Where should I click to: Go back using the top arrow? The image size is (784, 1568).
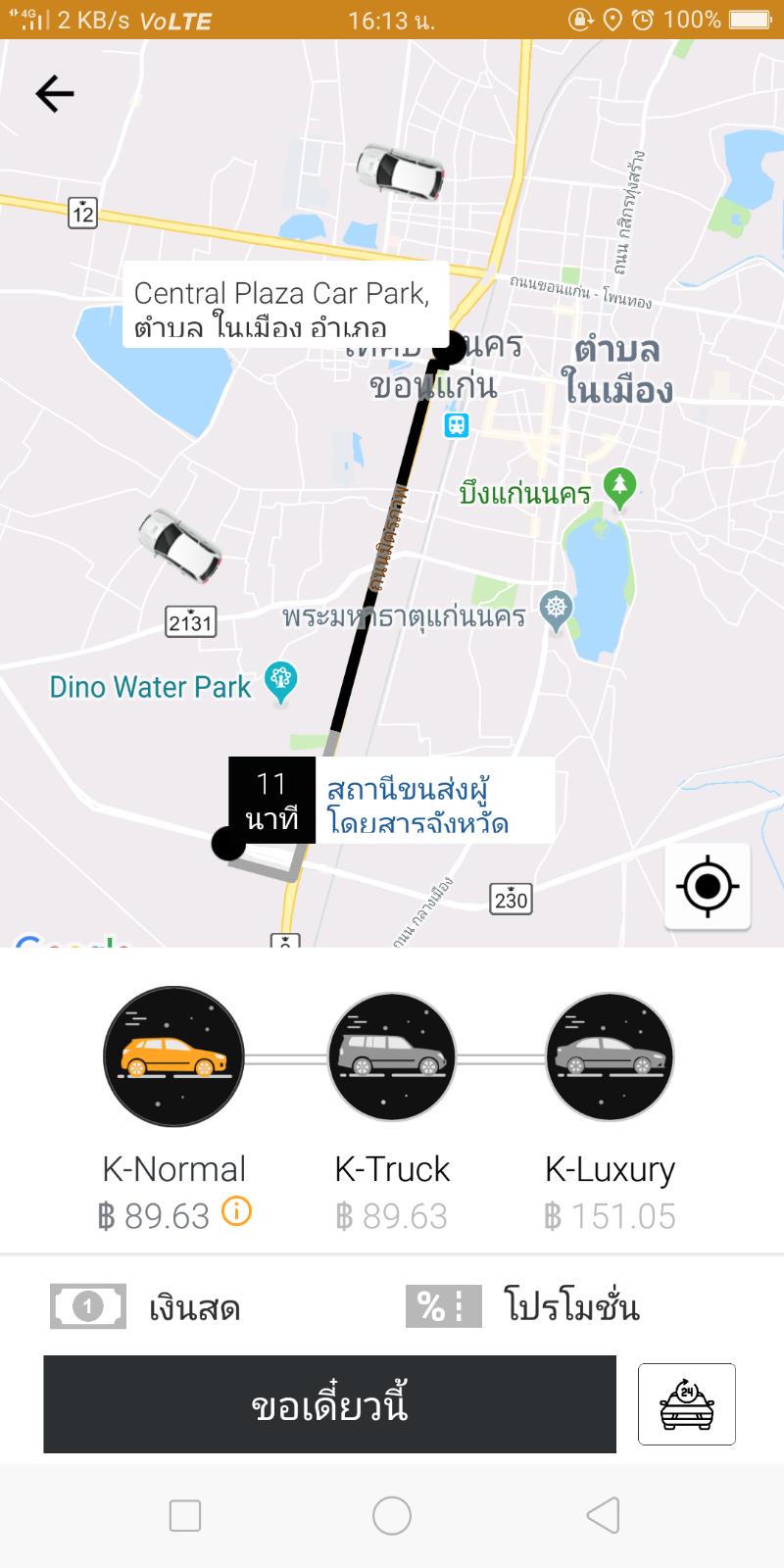pos(55,94)
